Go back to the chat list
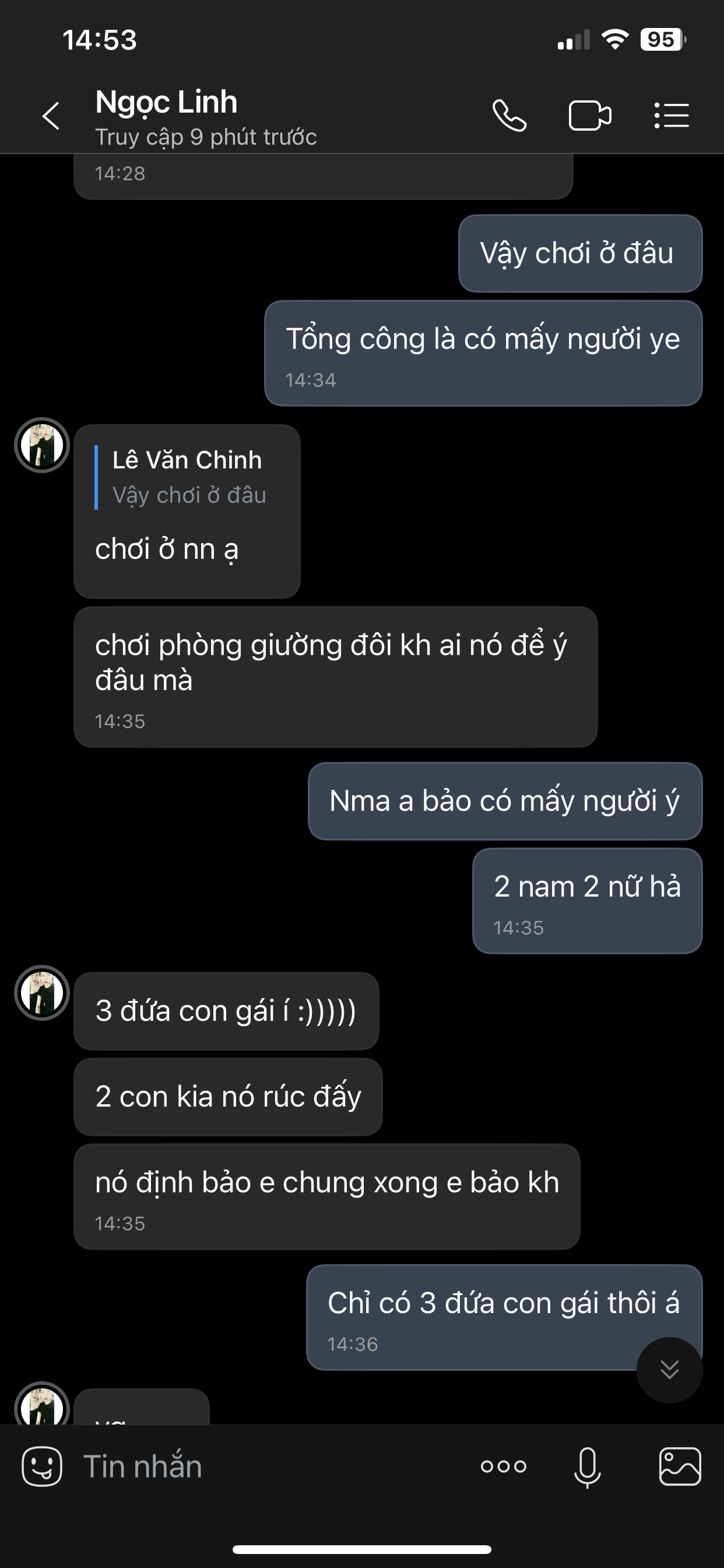The height and width of the screenshot is (1568, 724). [x=51, y=116]
